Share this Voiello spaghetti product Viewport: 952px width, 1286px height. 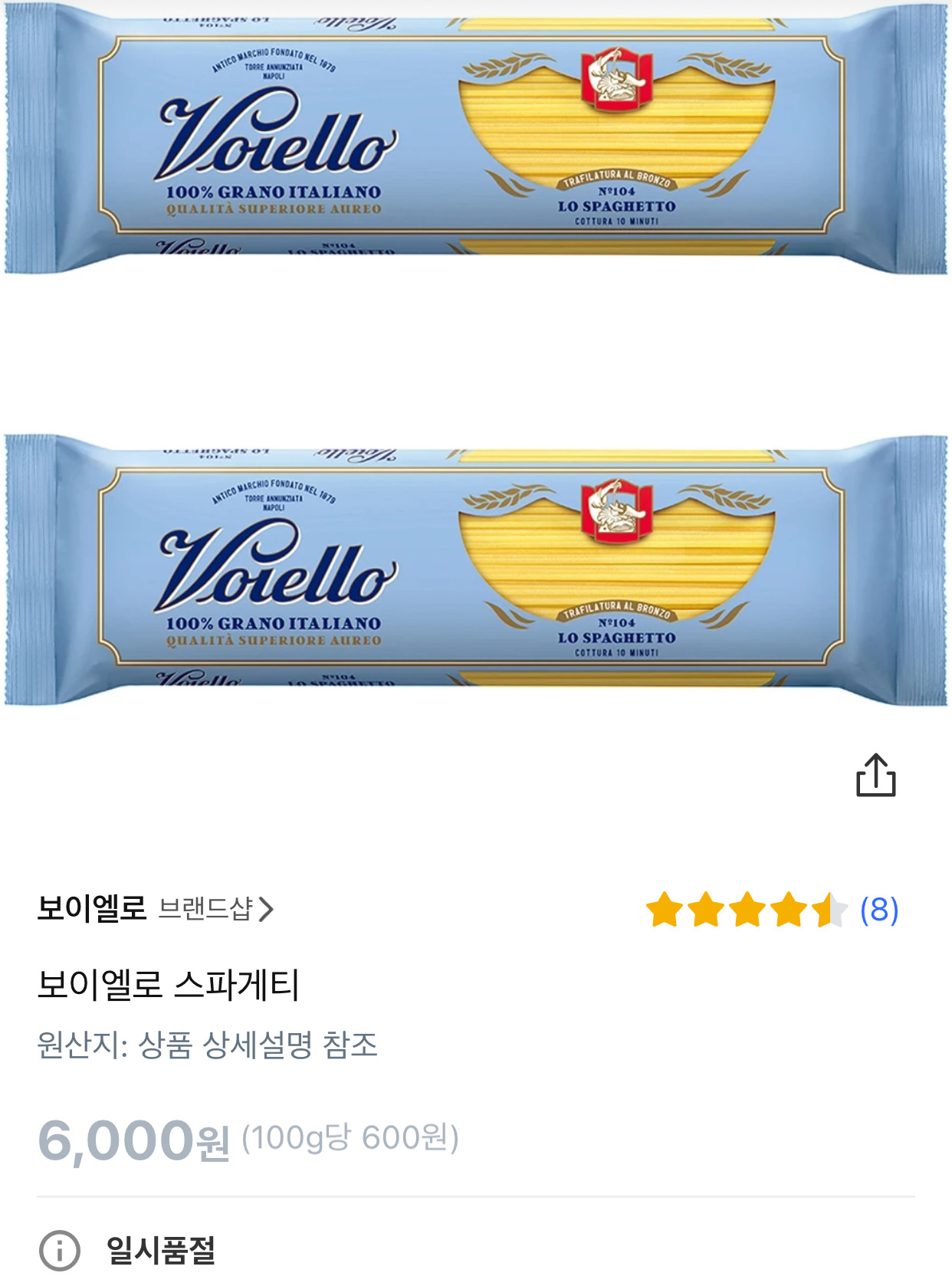tap(875, 775)
